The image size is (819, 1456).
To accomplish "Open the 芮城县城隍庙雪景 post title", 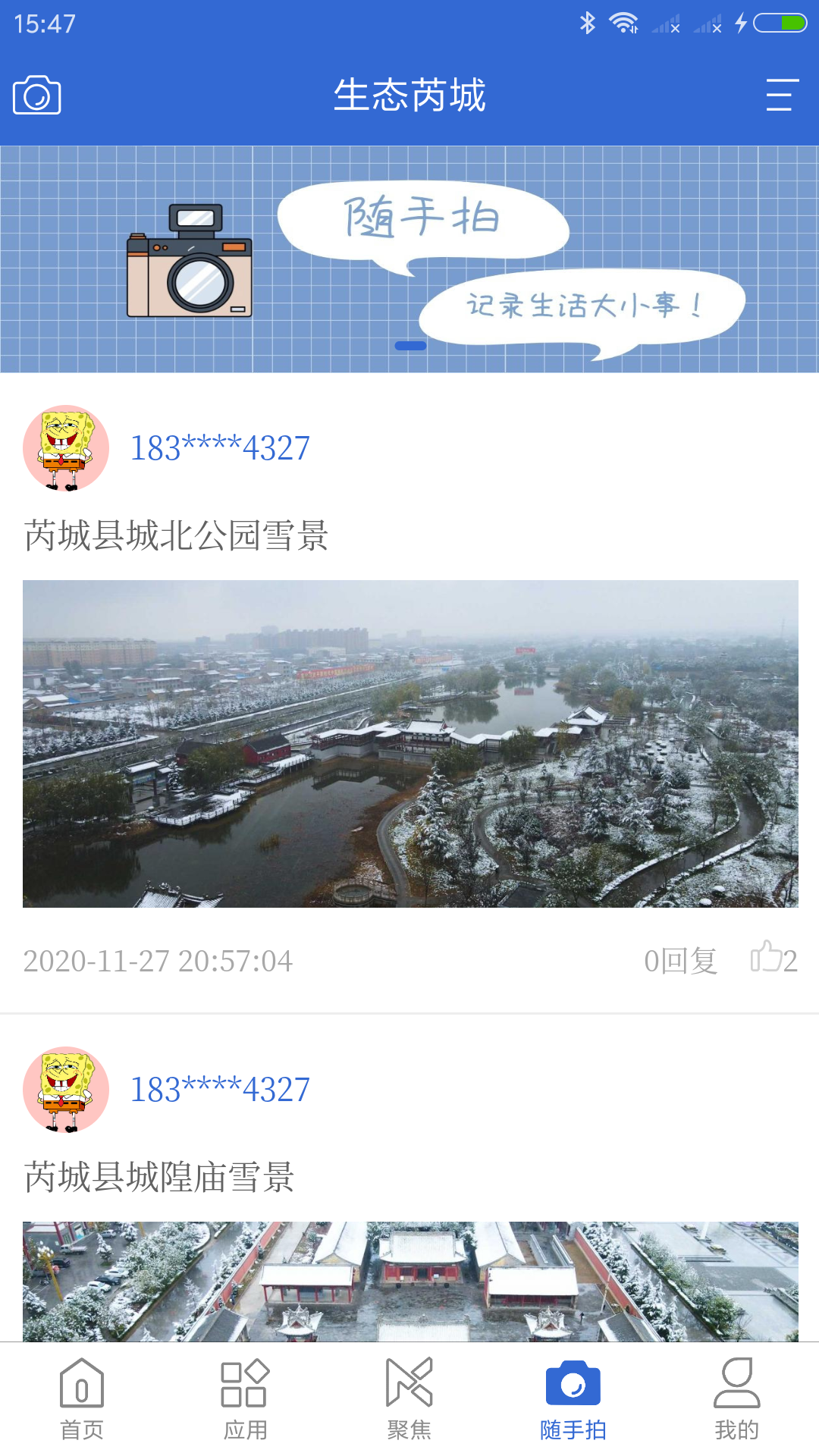I will [x=159, y=1175].
